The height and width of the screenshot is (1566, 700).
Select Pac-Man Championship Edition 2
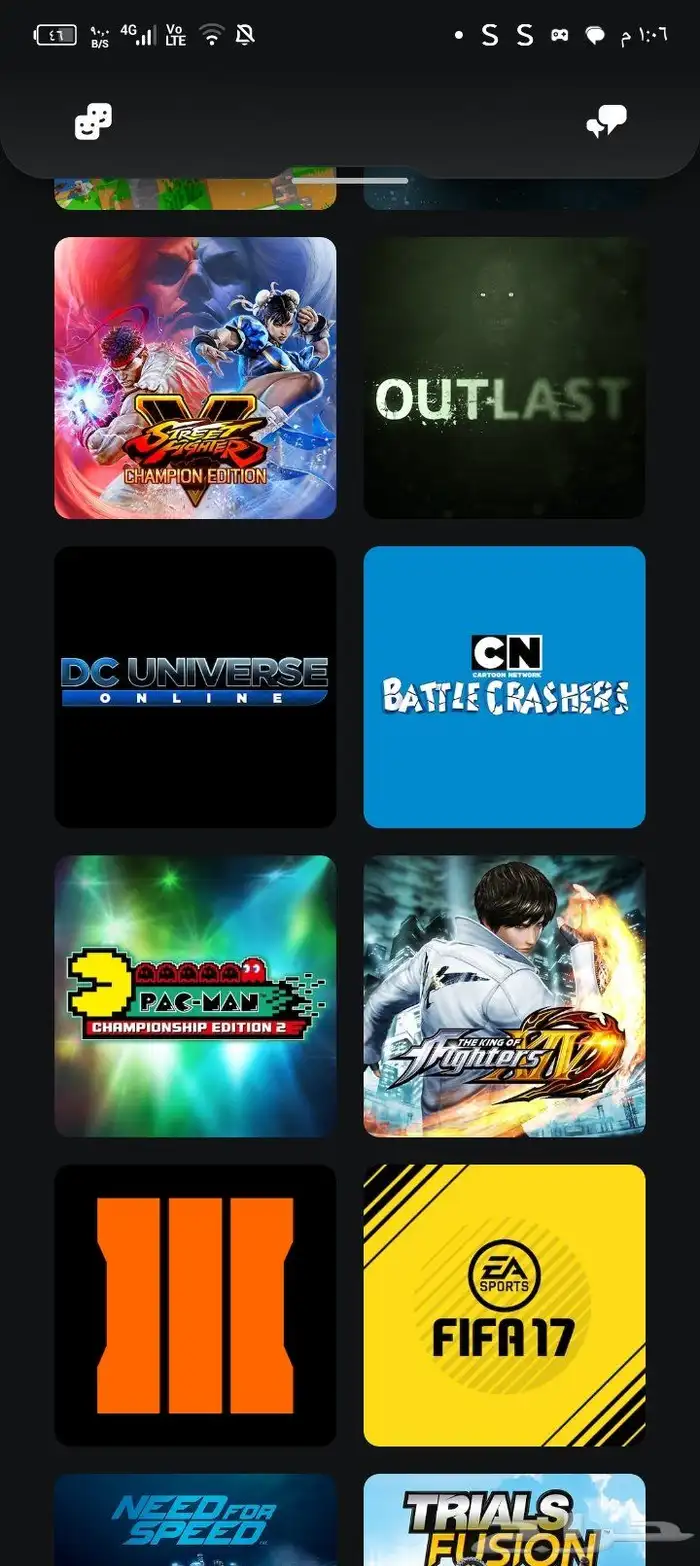tap(195, 996)
